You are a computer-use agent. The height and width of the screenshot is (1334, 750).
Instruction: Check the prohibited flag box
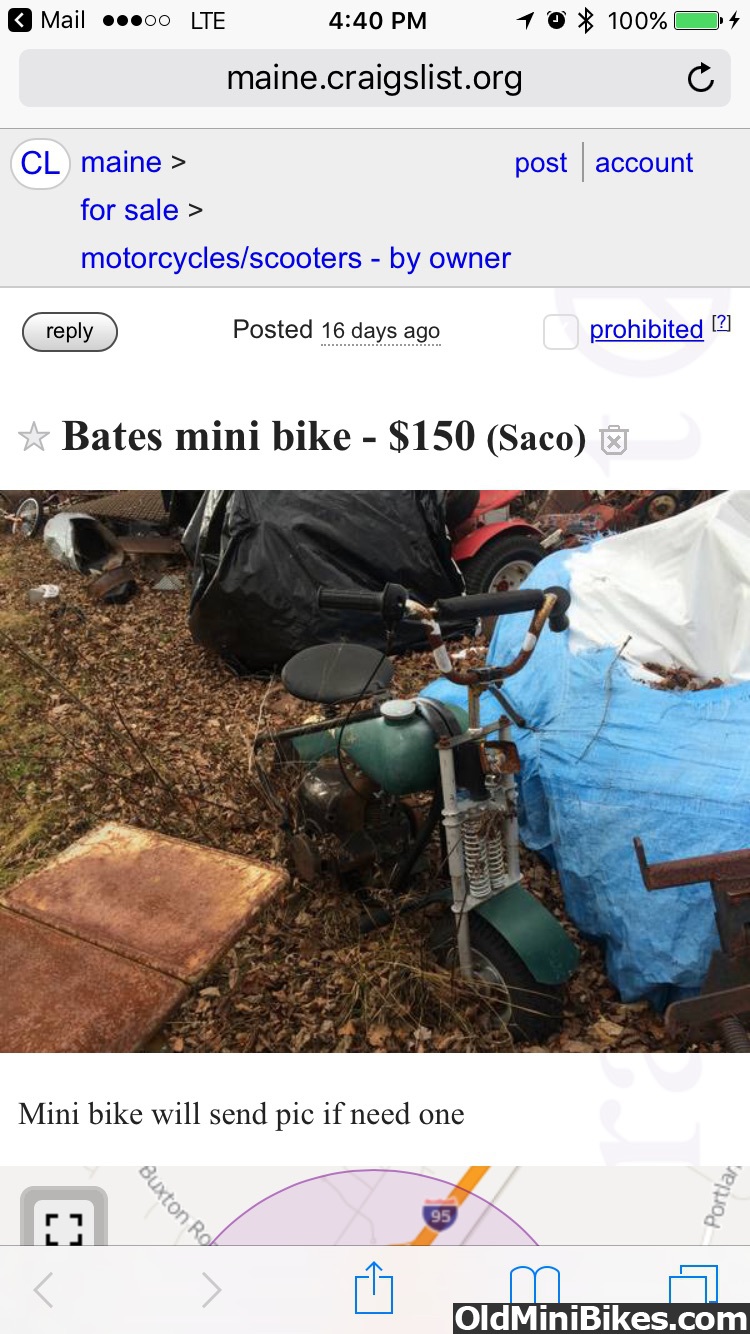[x=561, y=332]
